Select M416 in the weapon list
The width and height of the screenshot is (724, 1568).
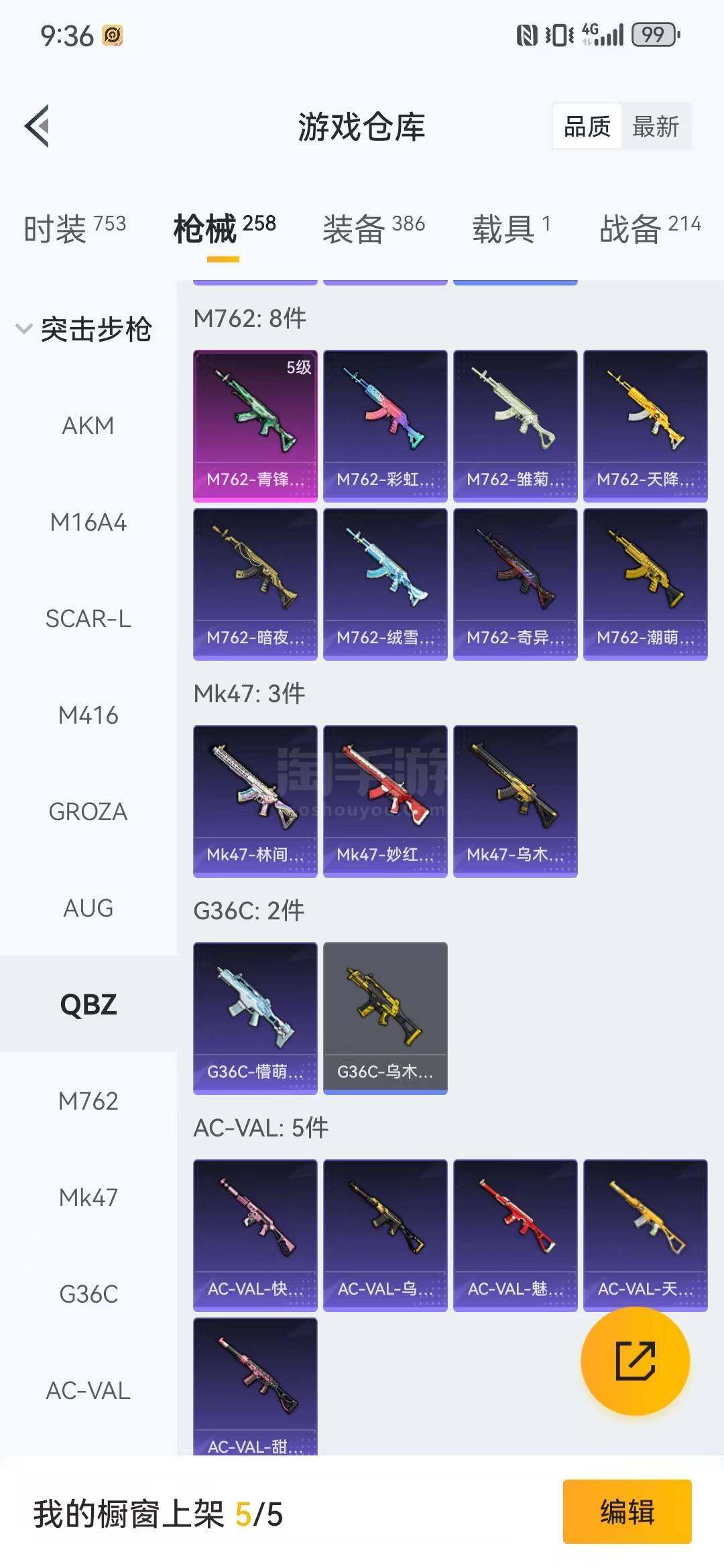88,715
